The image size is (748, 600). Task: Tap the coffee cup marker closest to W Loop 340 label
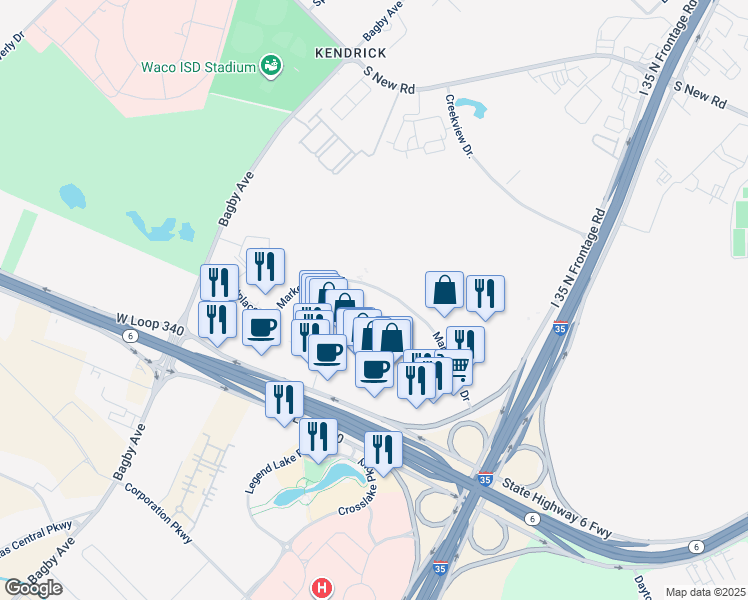[261, 331]
